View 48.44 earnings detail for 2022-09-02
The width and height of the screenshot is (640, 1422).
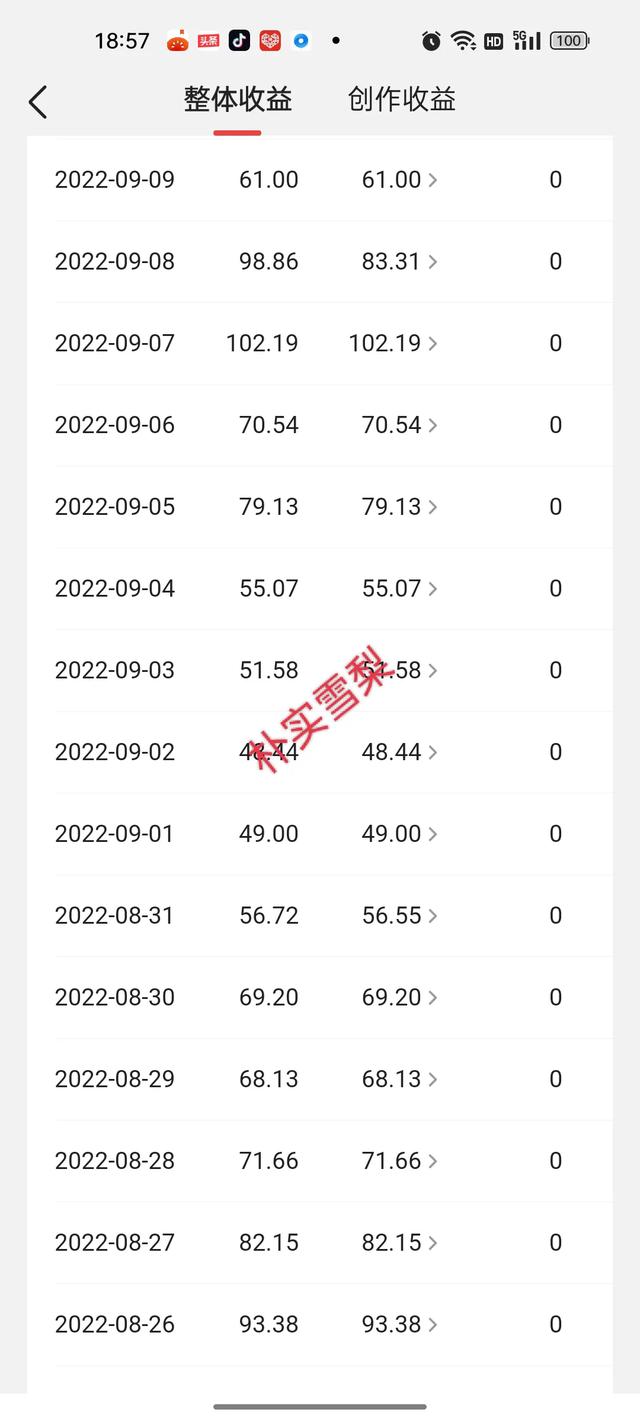pyautogui.click(x=400, y=752)
